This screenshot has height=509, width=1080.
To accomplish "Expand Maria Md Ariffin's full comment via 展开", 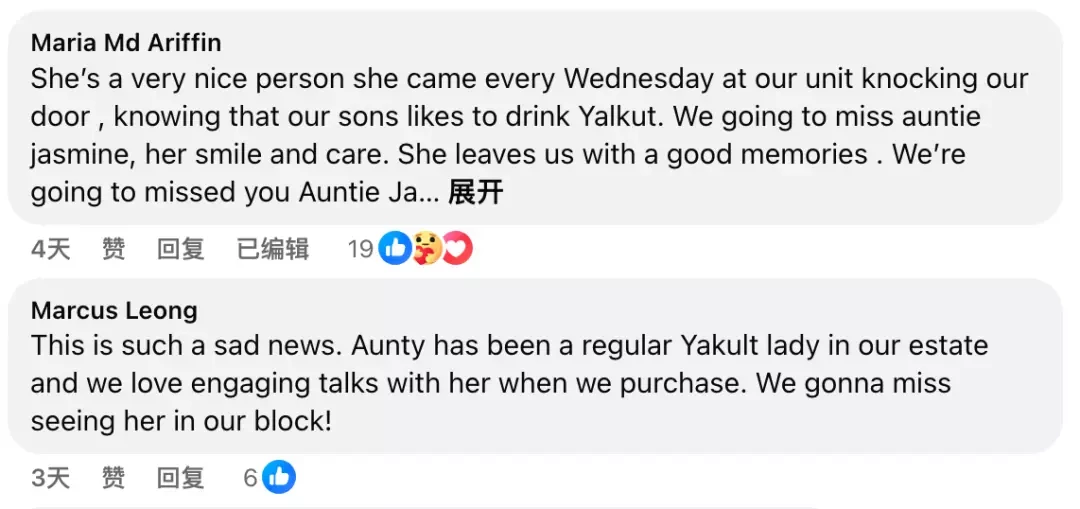I will [x=475, y=193].
